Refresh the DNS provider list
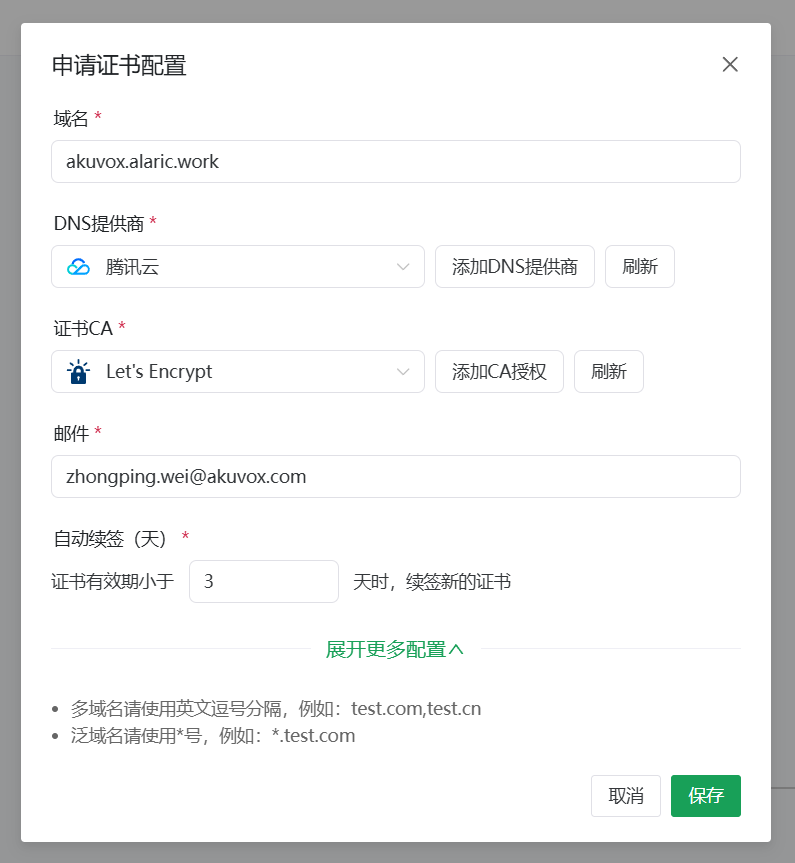795x863 pixels. click(x=640, y=267)
